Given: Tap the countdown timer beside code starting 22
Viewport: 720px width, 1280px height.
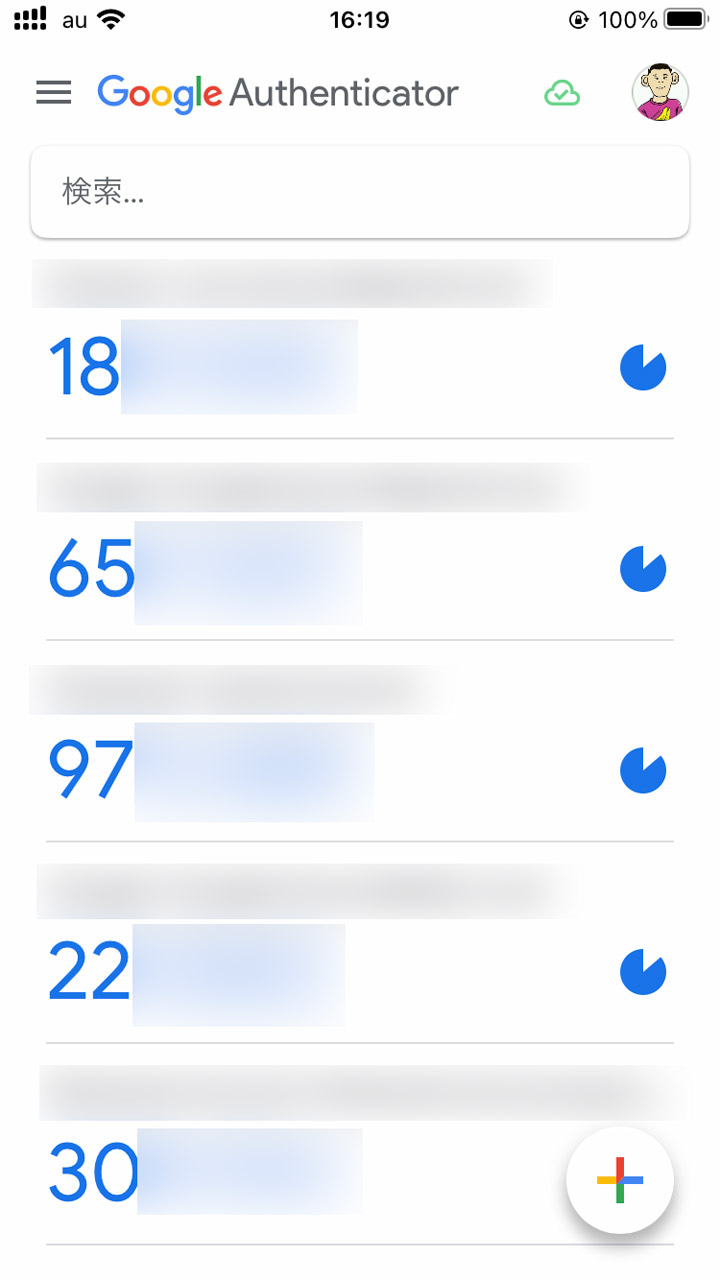Looking at the screenshot, I should [x=644, y=971].
